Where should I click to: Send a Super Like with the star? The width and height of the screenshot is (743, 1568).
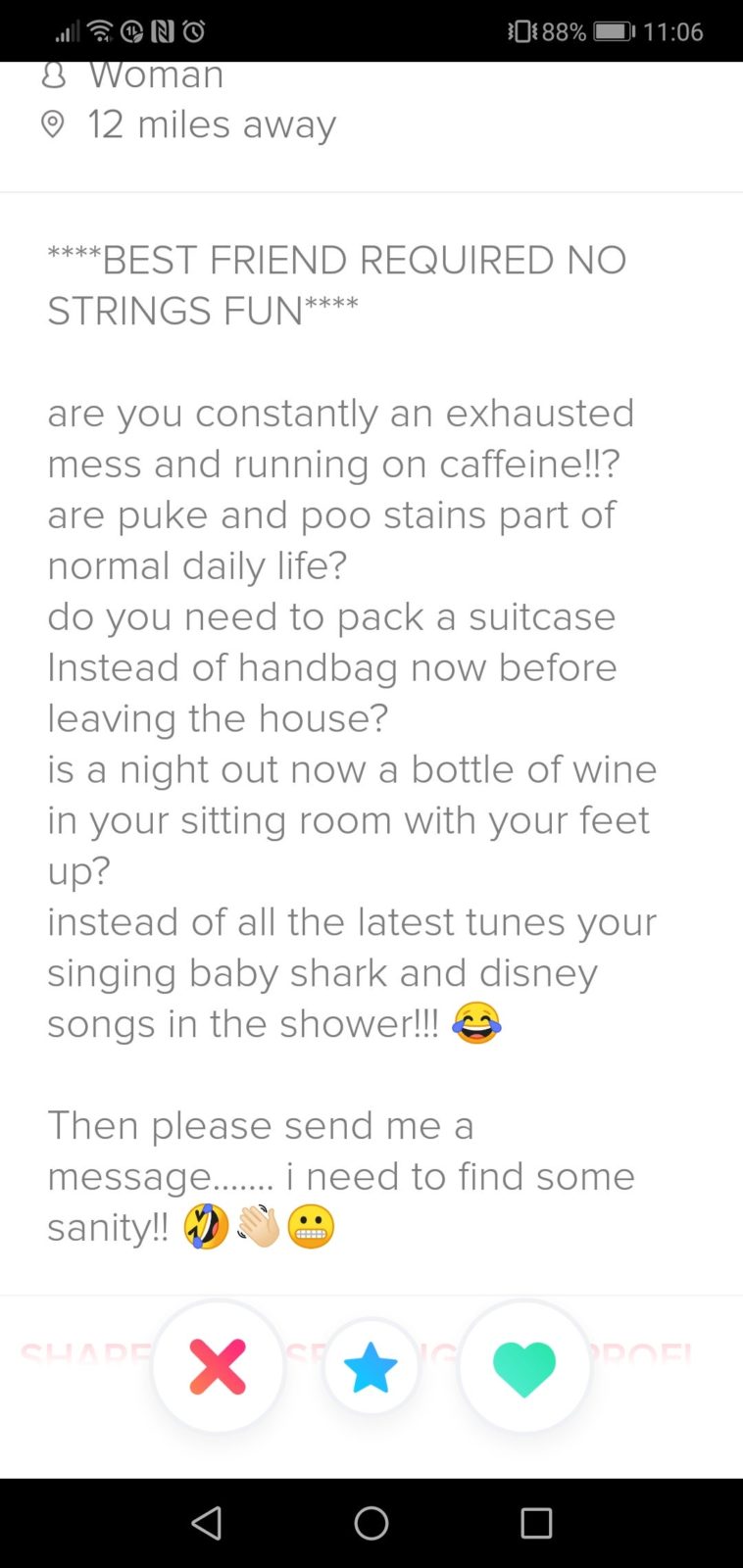pos(371,1367)
